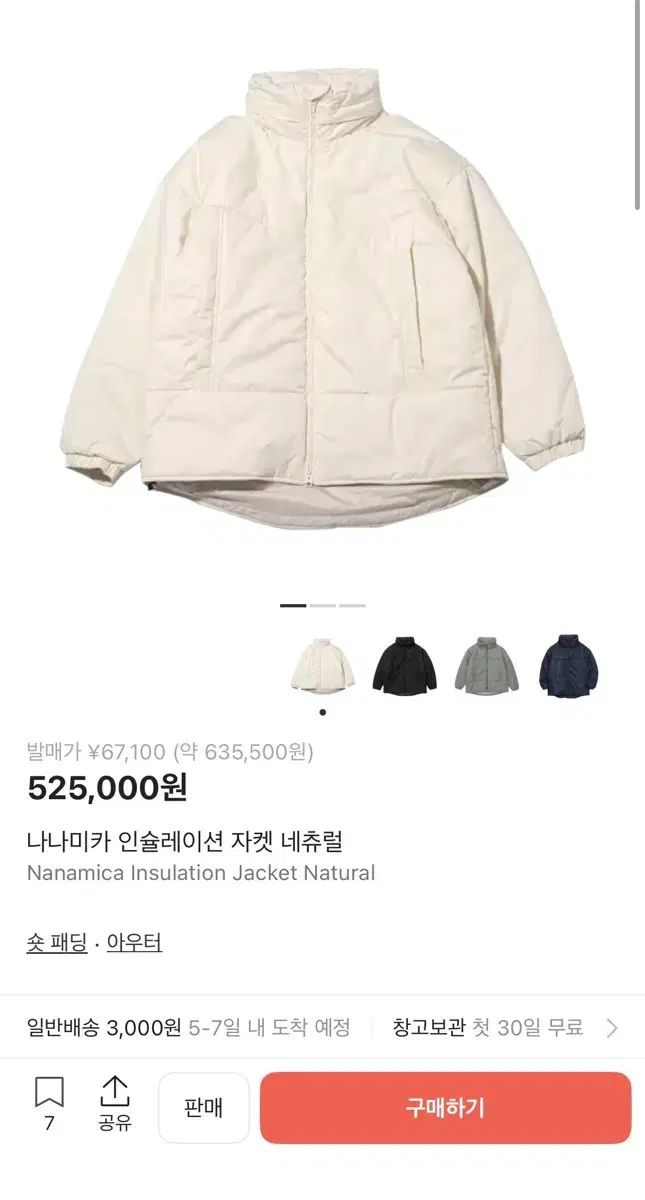The height and width of the screenshot is (1200, 645).
Task: Open the 숏 패딩 category link
Action: [57, 942]
